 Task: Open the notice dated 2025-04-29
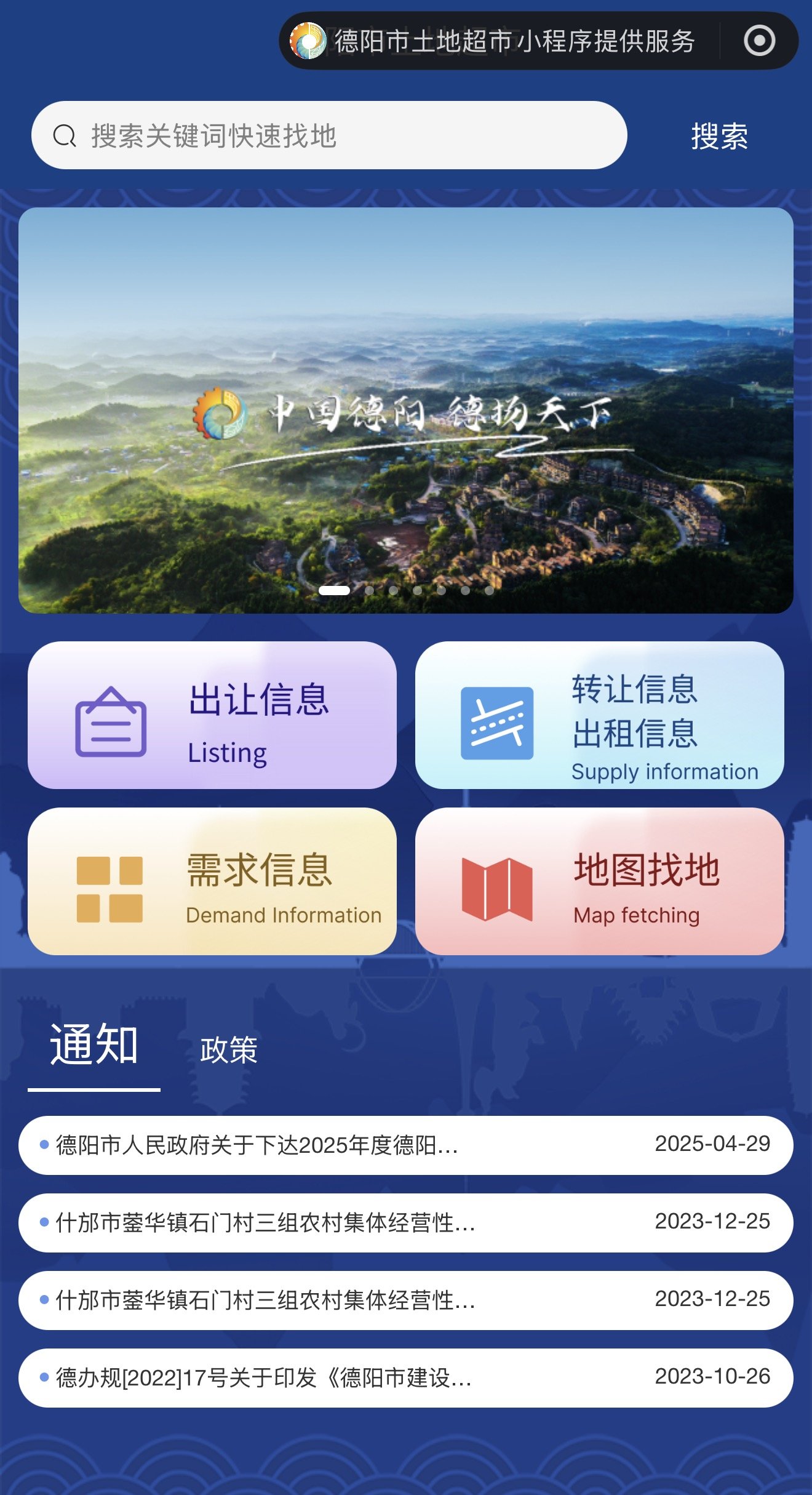click(x=405, y=1145)
